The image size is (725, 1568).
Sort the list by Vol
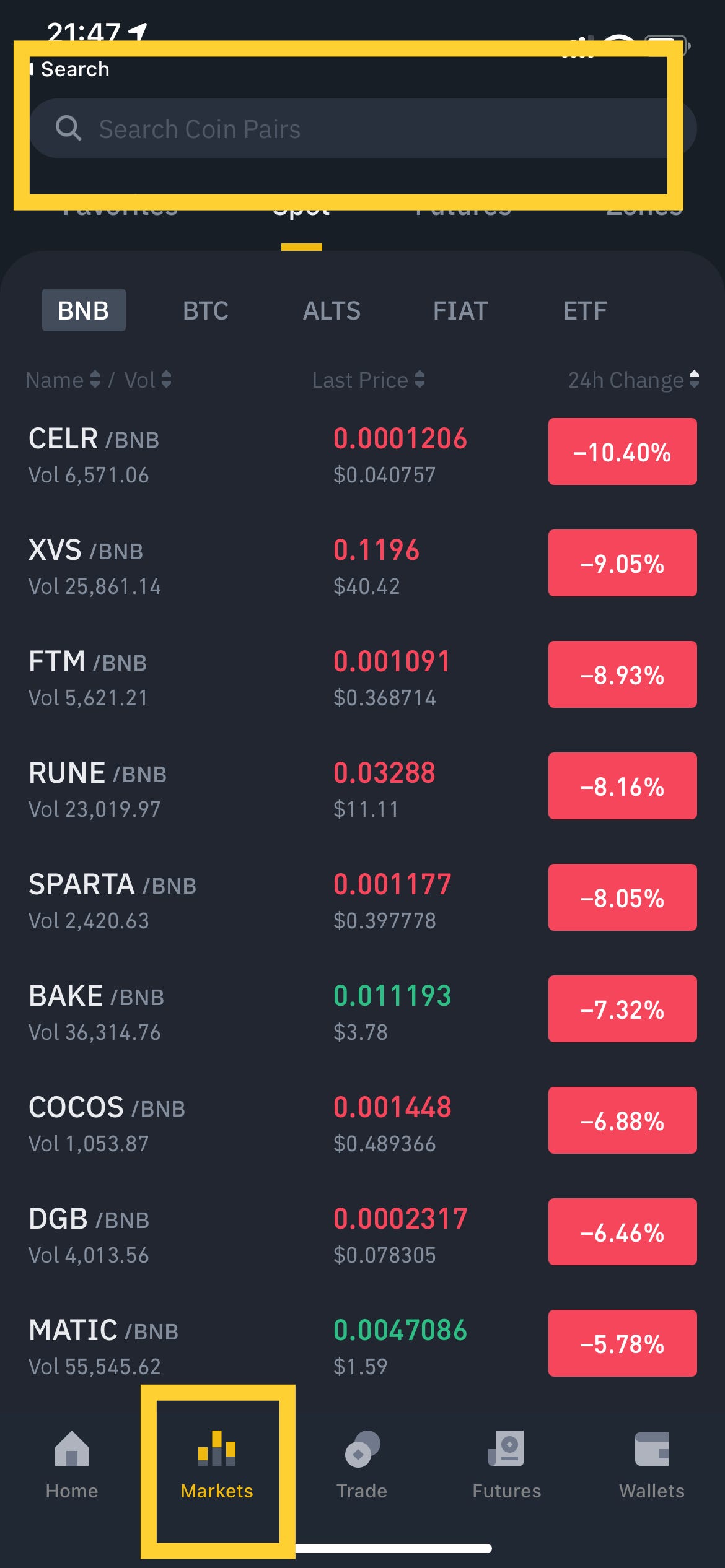click(x=147, y=380)
